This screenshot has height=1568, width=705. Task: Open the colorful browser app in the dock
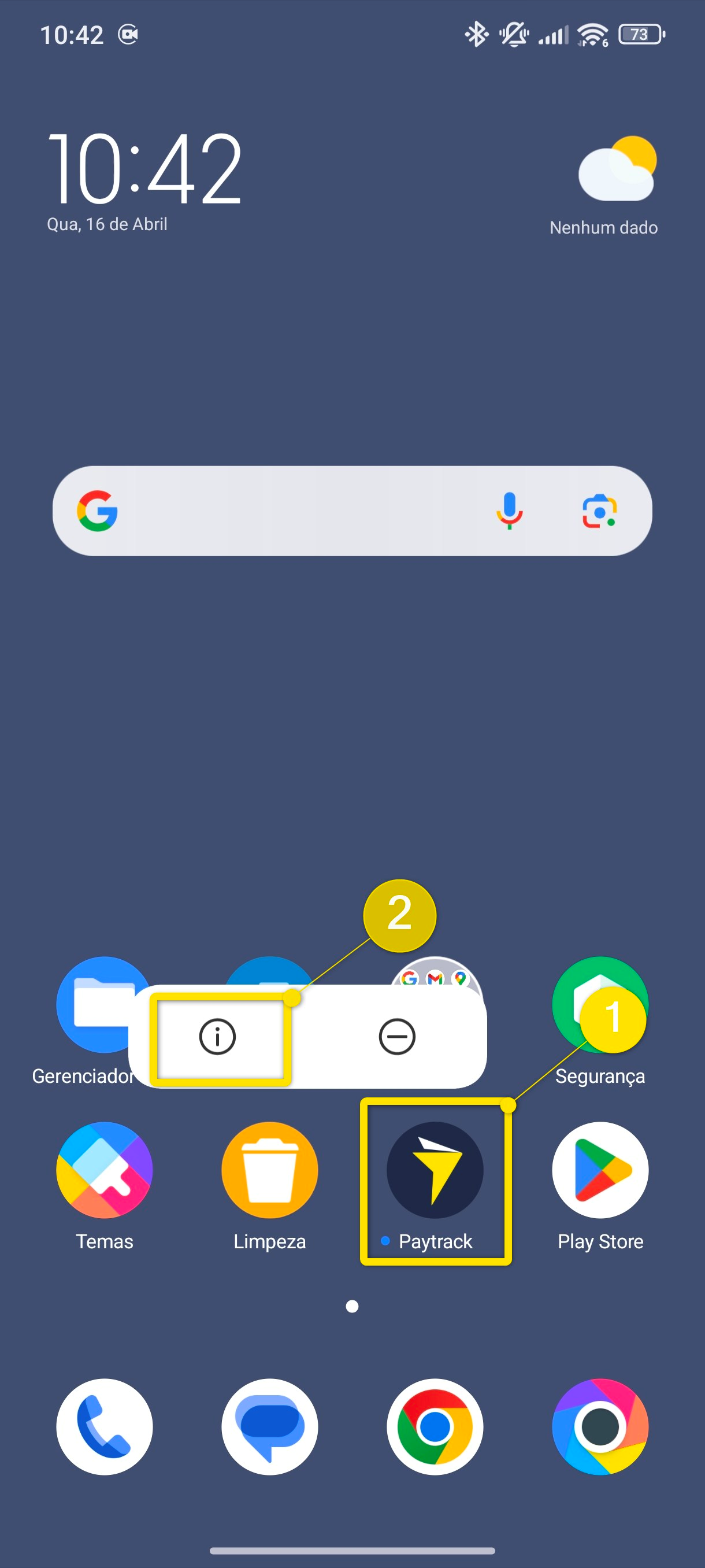pos(600,1427)
